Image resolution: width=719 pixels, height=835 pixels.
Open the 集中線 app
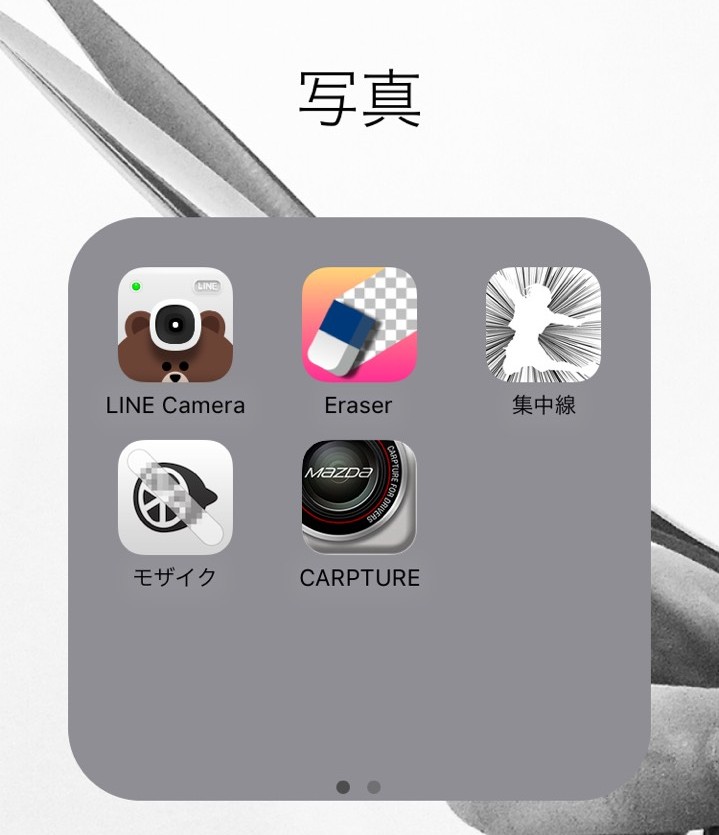543,325
